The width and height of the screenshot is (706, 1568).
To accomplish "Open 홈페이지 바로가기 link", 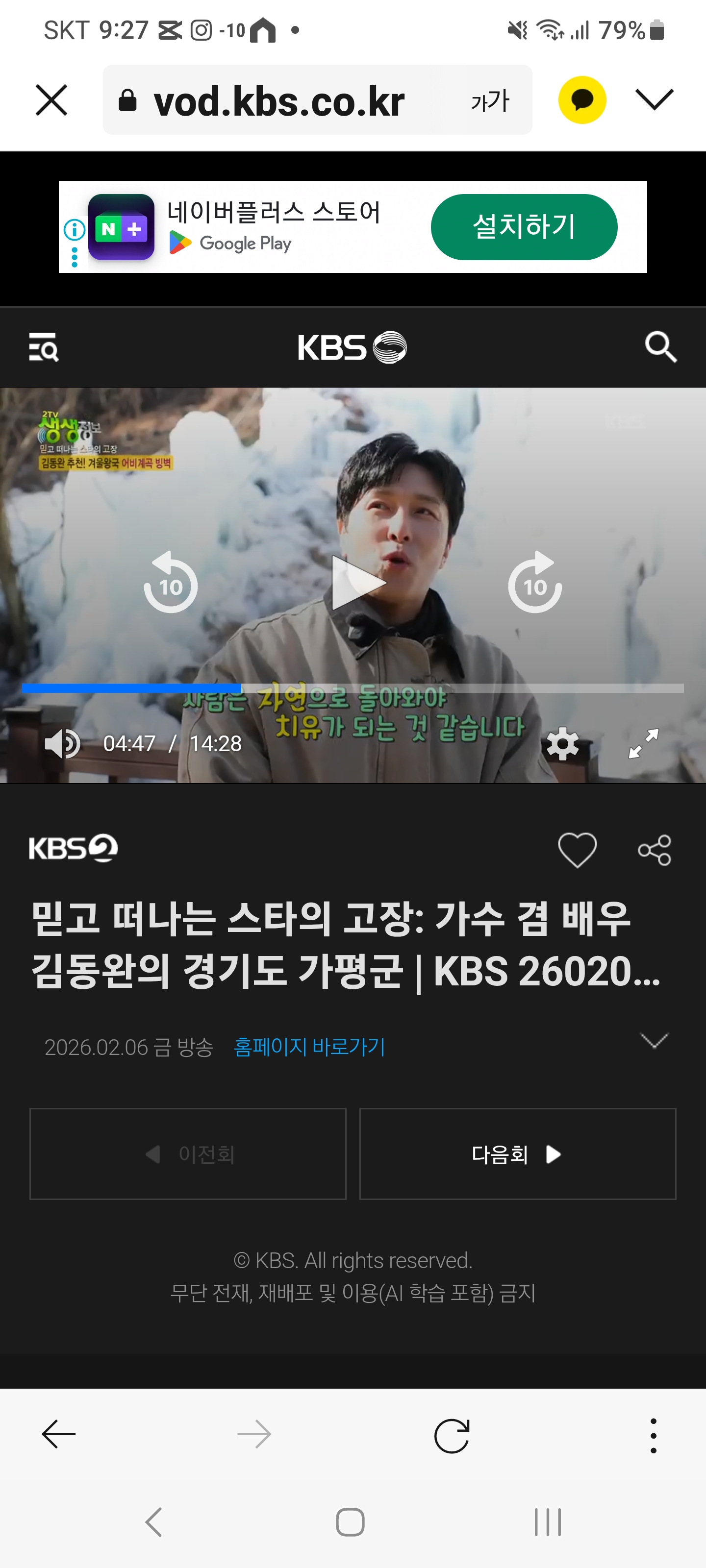I will click(x=309, y=1046).
